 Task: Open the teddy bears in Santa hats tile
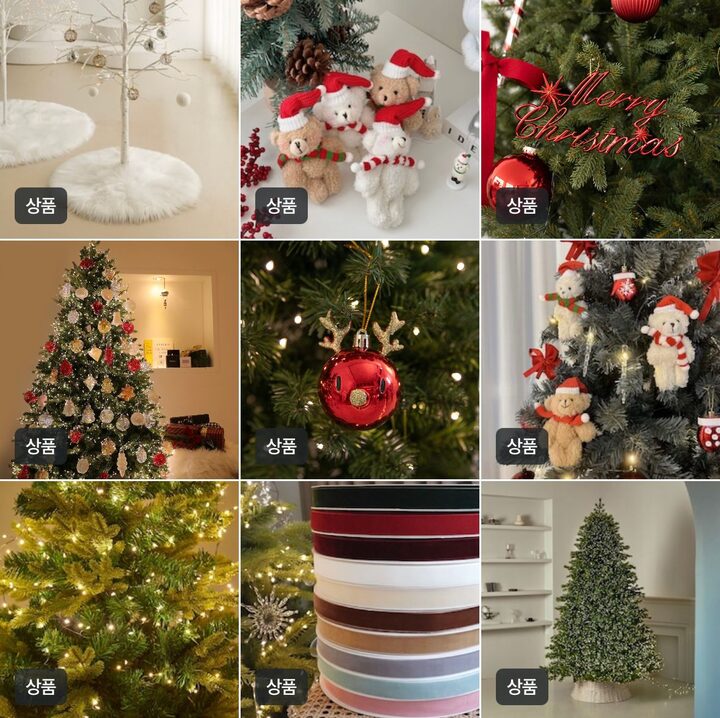pyautogui.click(x=360, y=118)
